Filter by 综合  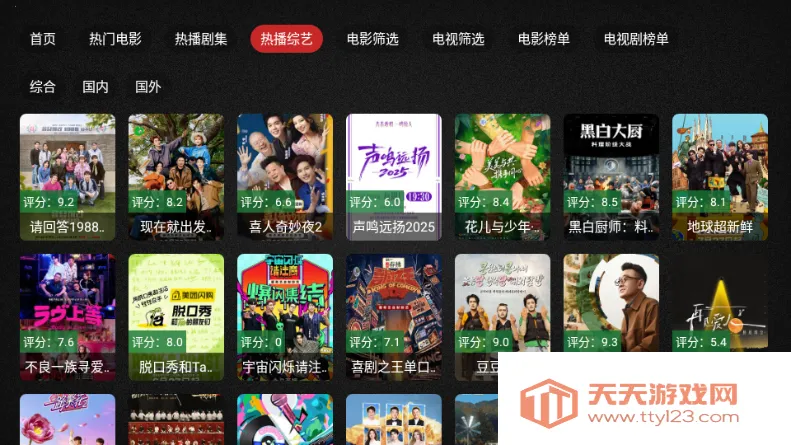tap(42, 87)
